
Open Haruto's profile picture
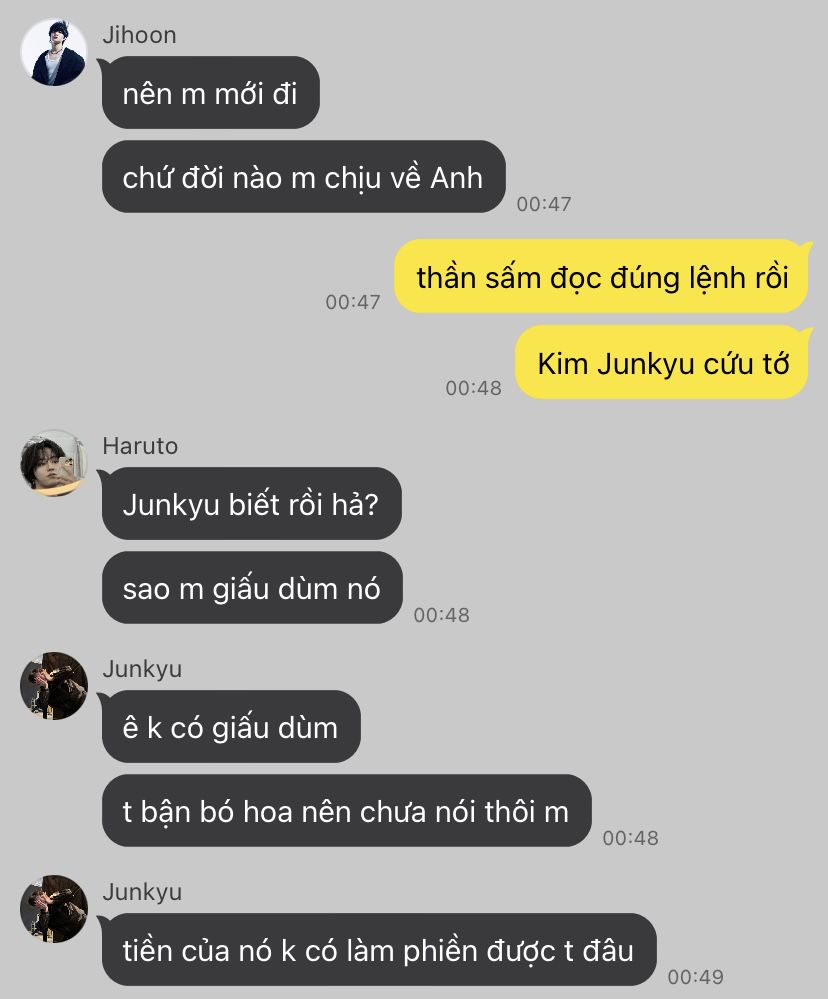point(54,463)
